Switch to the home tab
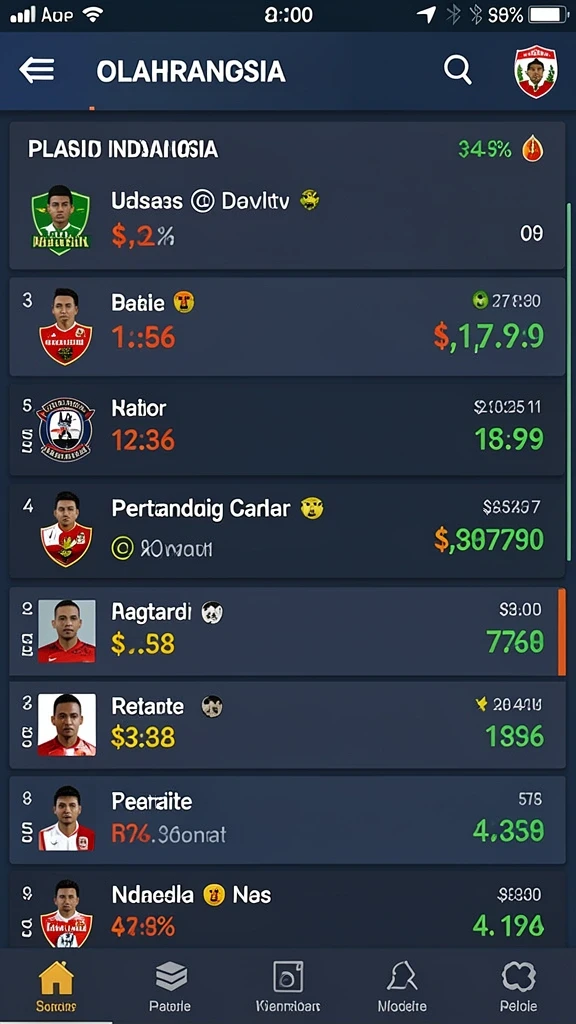Image resolution: width=576 pixels, height=1024 pixels. (x=56, y=986)
